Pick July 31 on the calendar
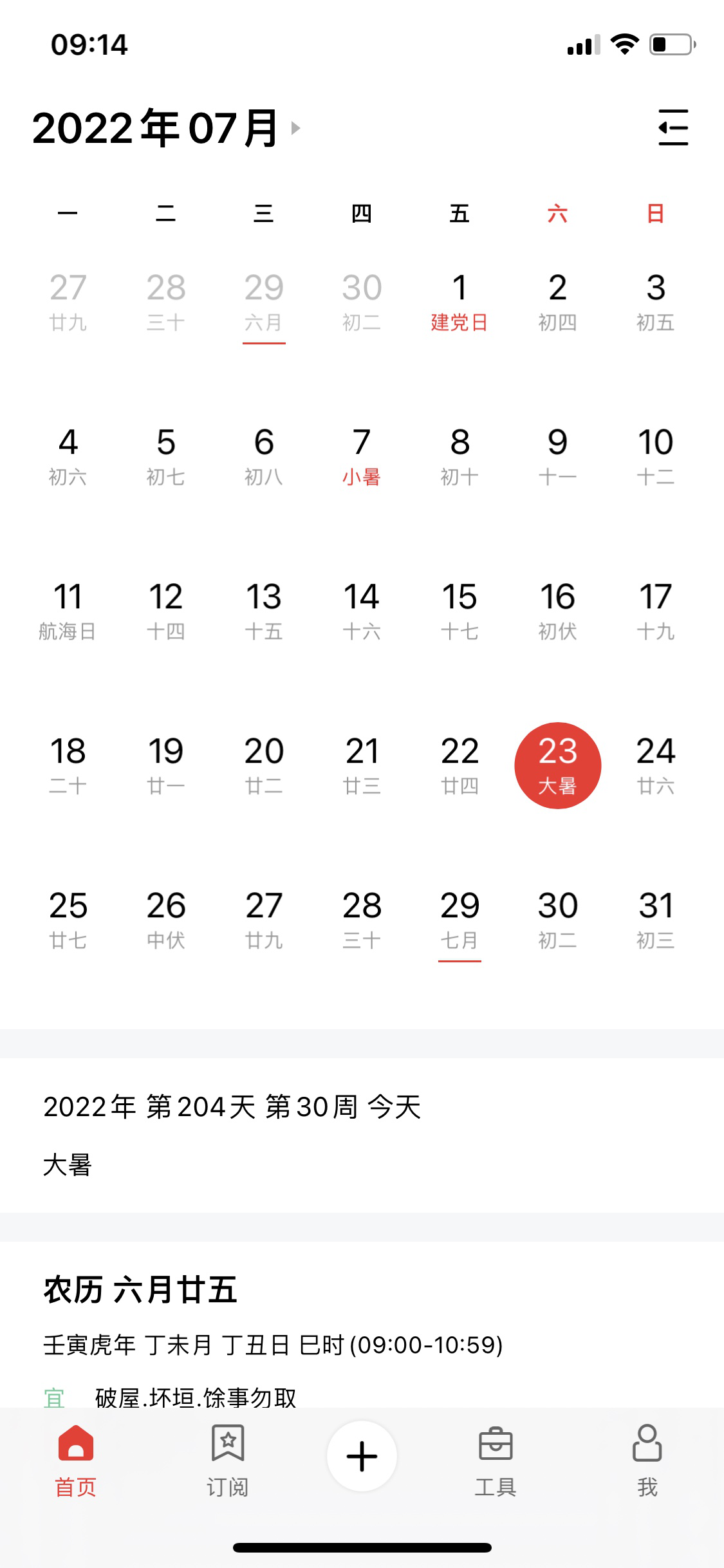The height and width of the screenshot is (1568, 724). 655,919
